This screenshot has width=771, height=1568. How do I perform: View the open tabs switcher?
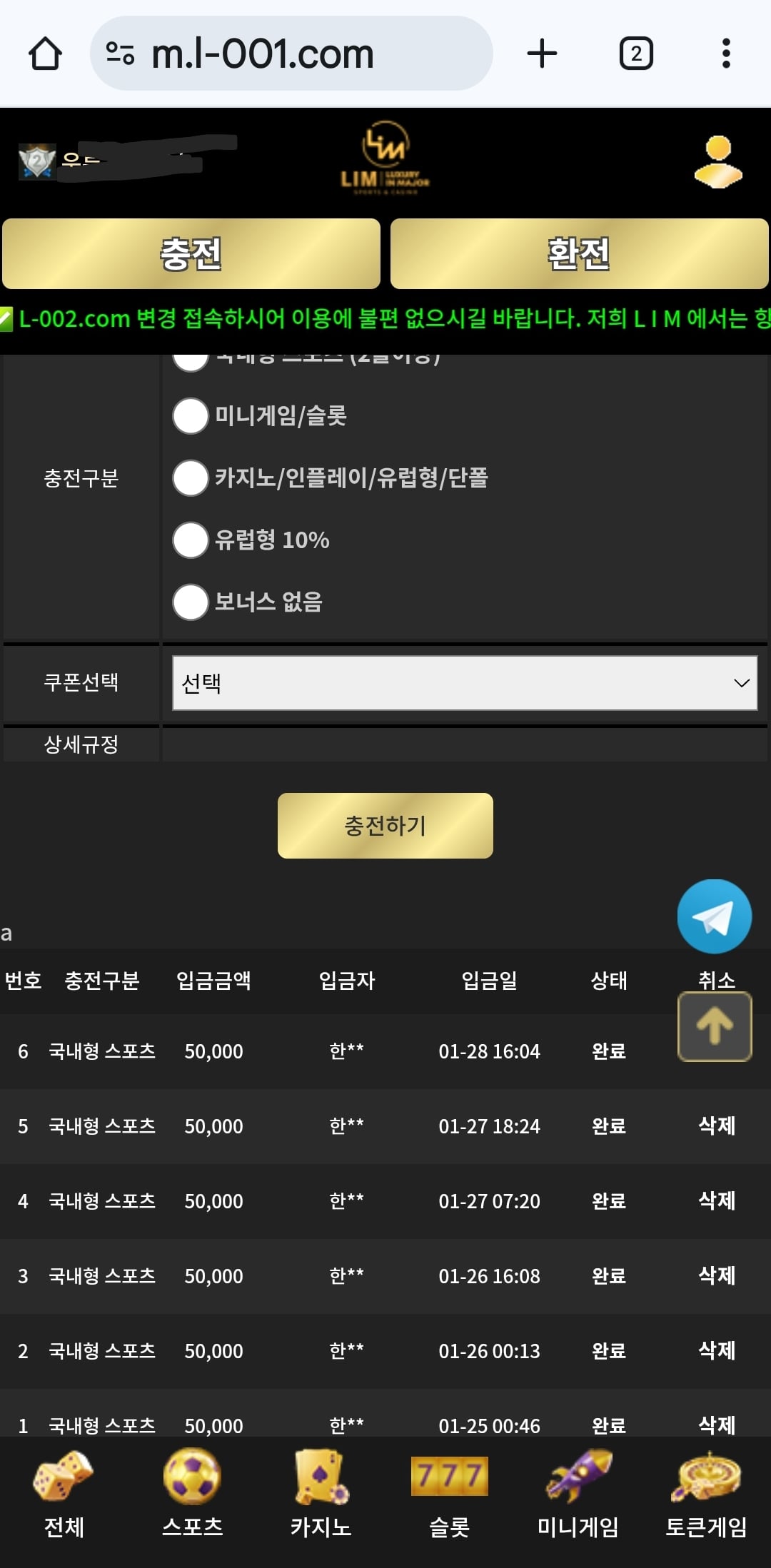[635, 54]
